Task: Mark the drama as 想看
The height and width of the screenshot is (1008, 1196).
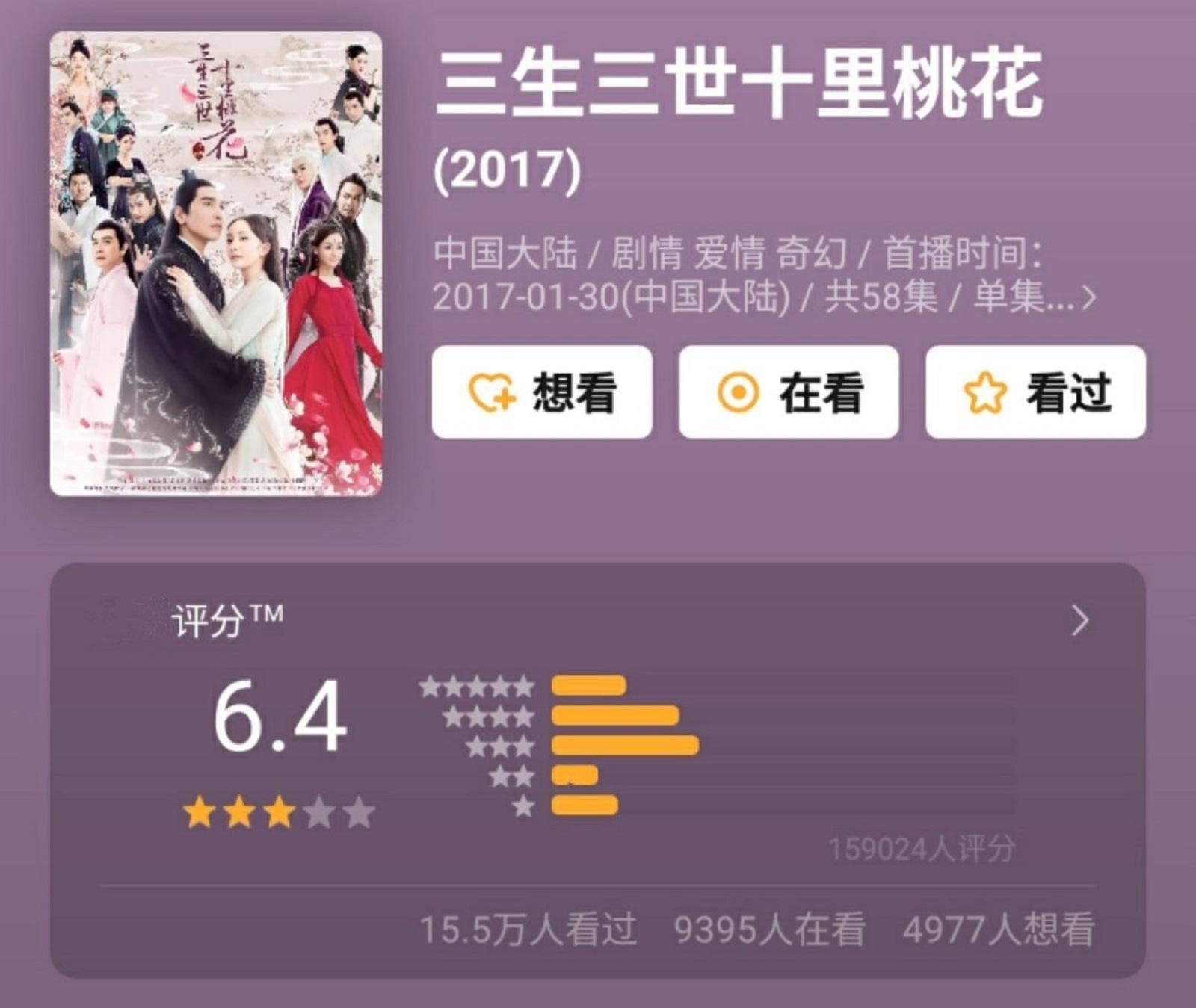Action: tap(542, 392)
